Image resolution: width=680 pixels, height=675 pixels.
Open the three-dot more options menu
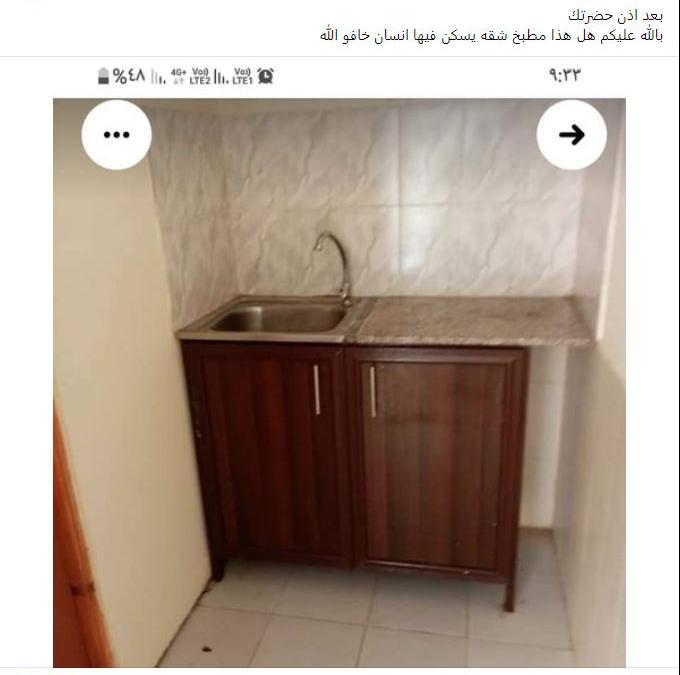click(x=117, y=135)
